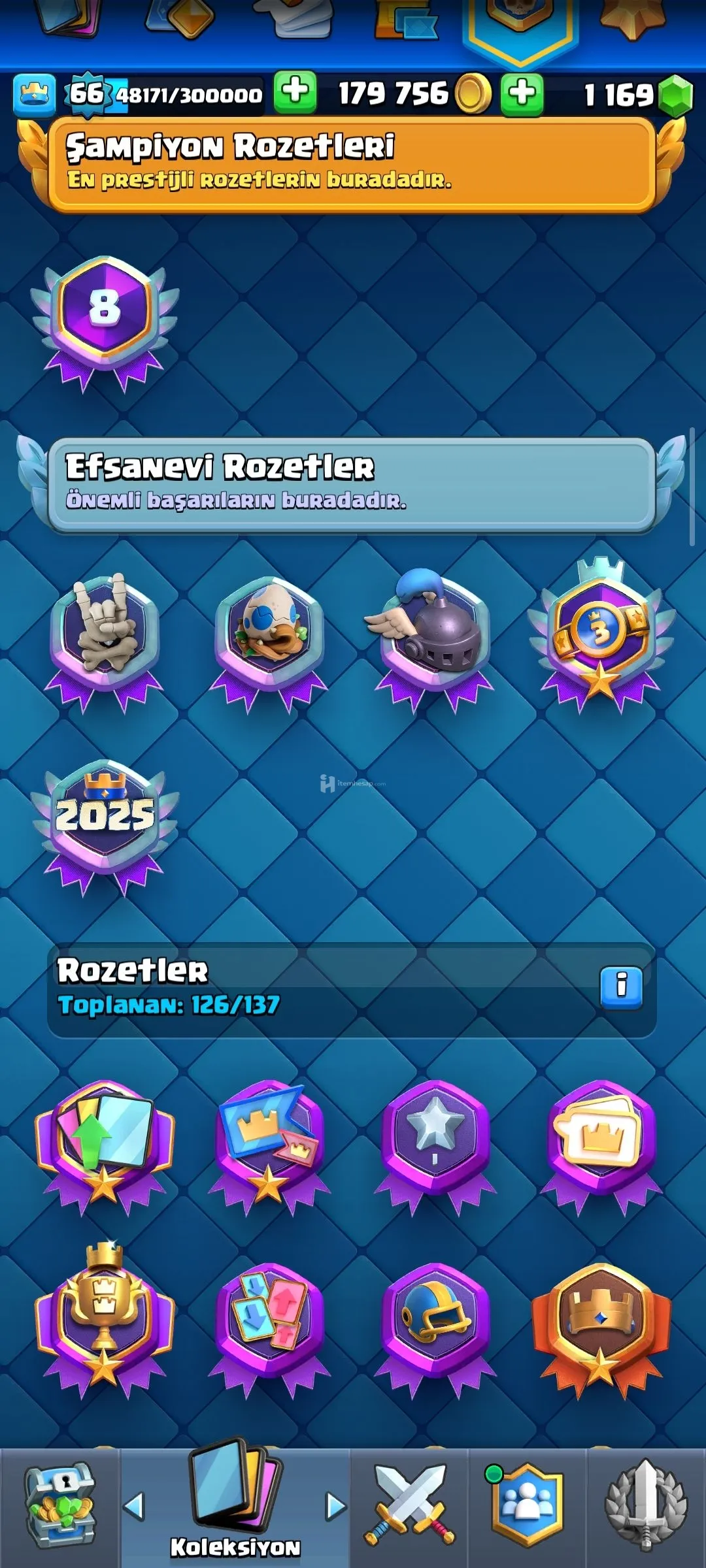
Task: Open the clan social tab
Action: pyautogui.click(x=527, y=1506)
